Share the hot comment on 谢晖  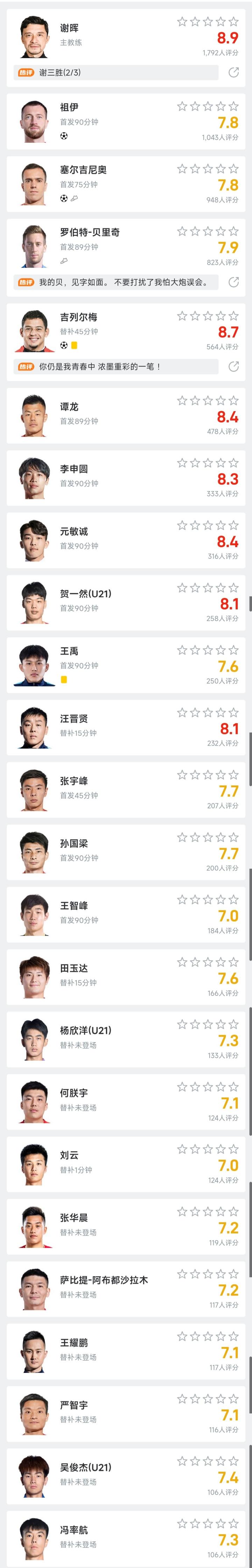tap(233, 72)
